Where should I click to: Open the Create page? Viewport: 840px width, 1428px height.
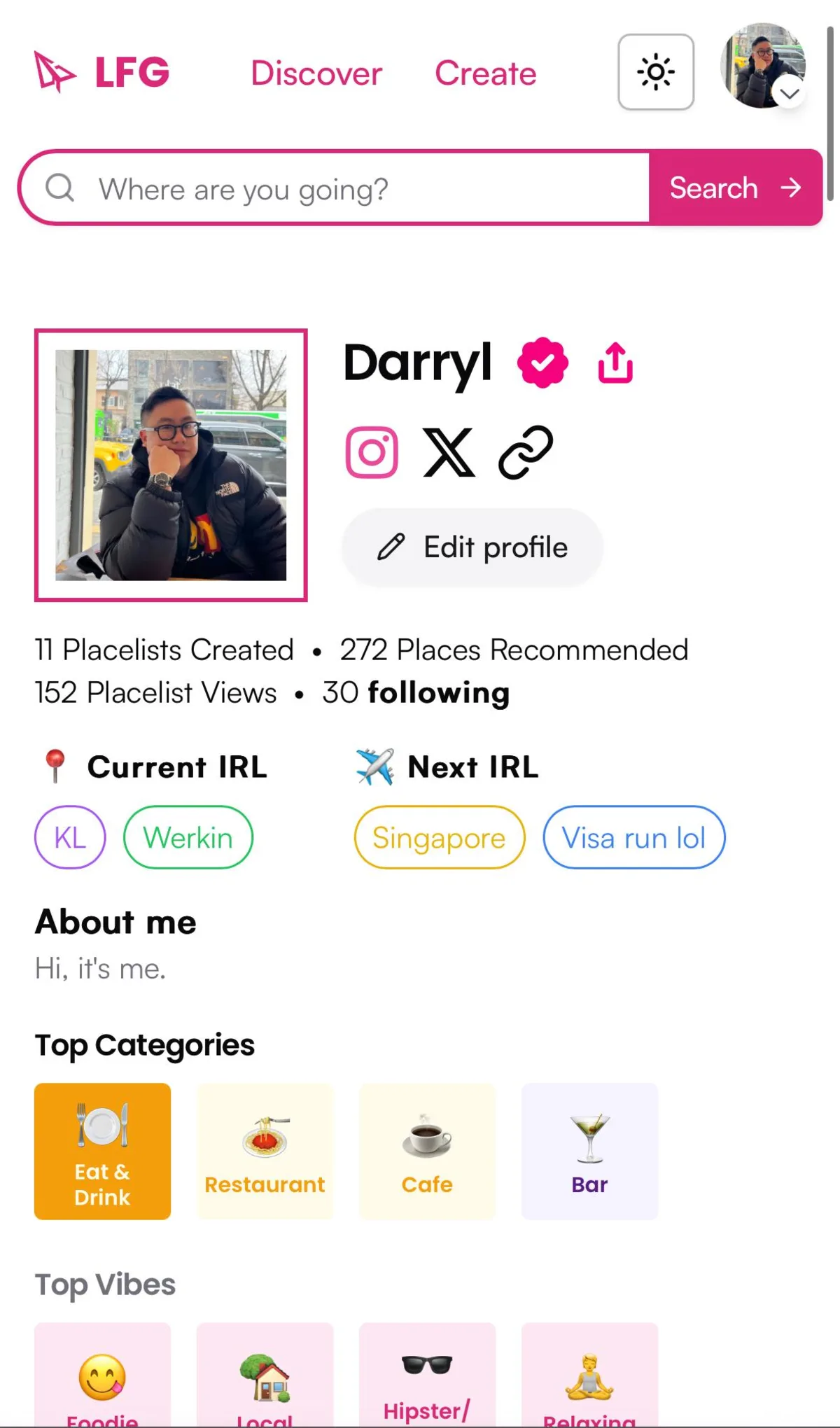(486, 73)
